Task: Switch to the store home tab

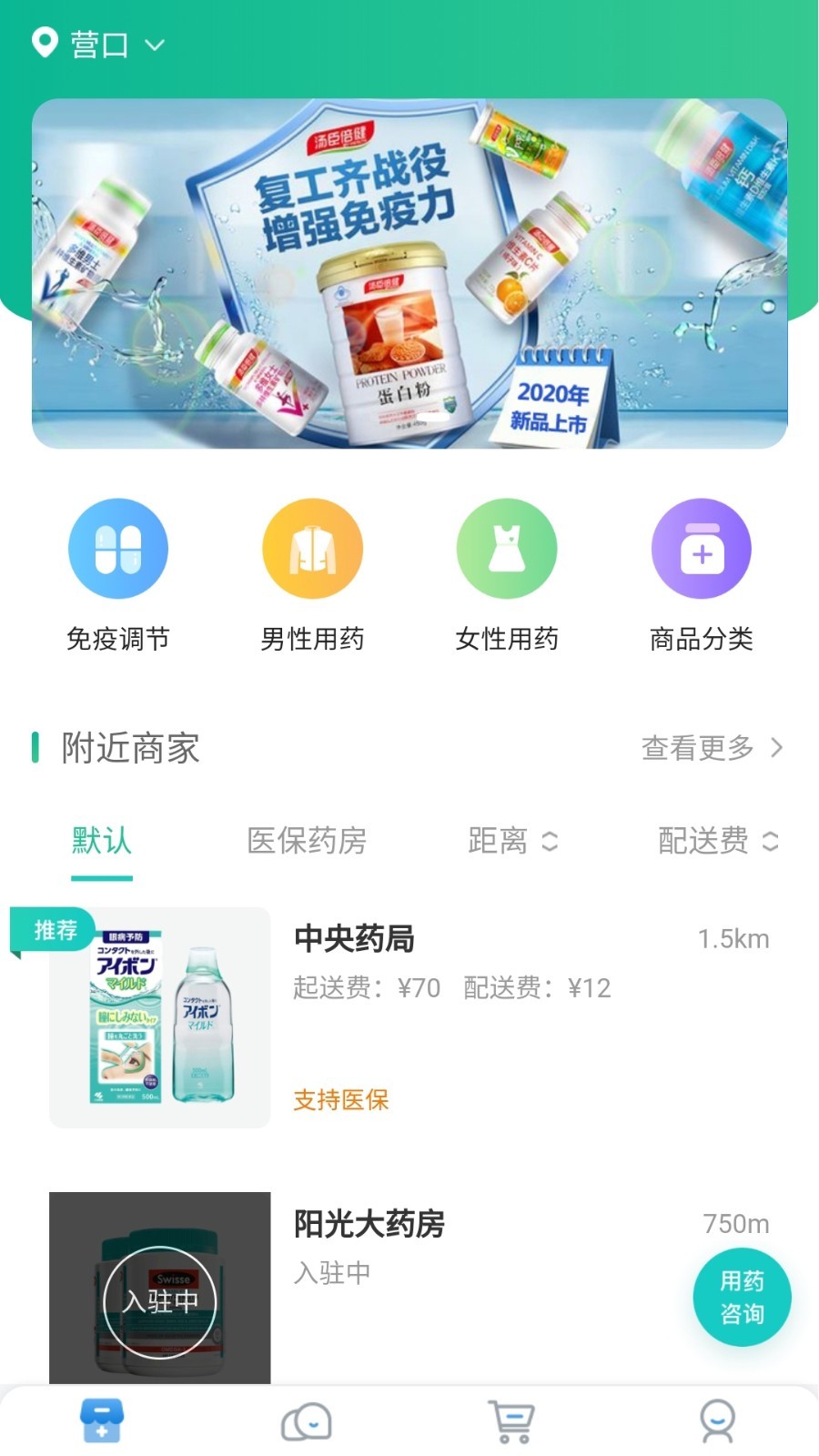Action: click(102, 1421)
